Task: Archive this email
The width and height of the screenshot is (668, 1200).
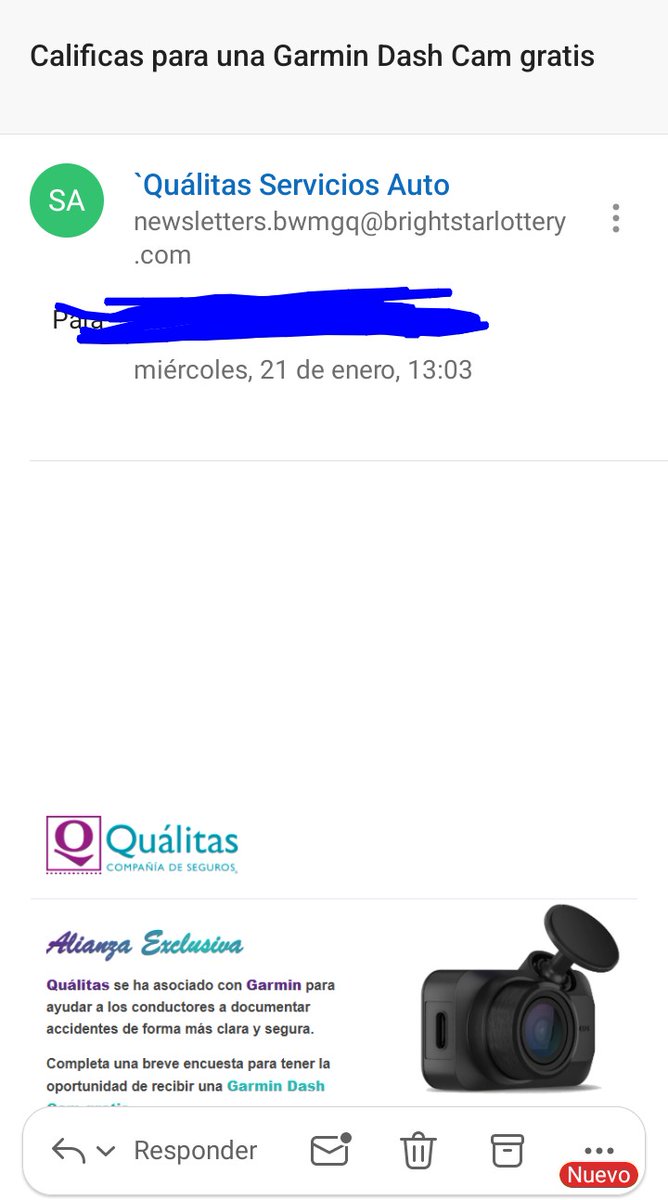Action: 507,1151
